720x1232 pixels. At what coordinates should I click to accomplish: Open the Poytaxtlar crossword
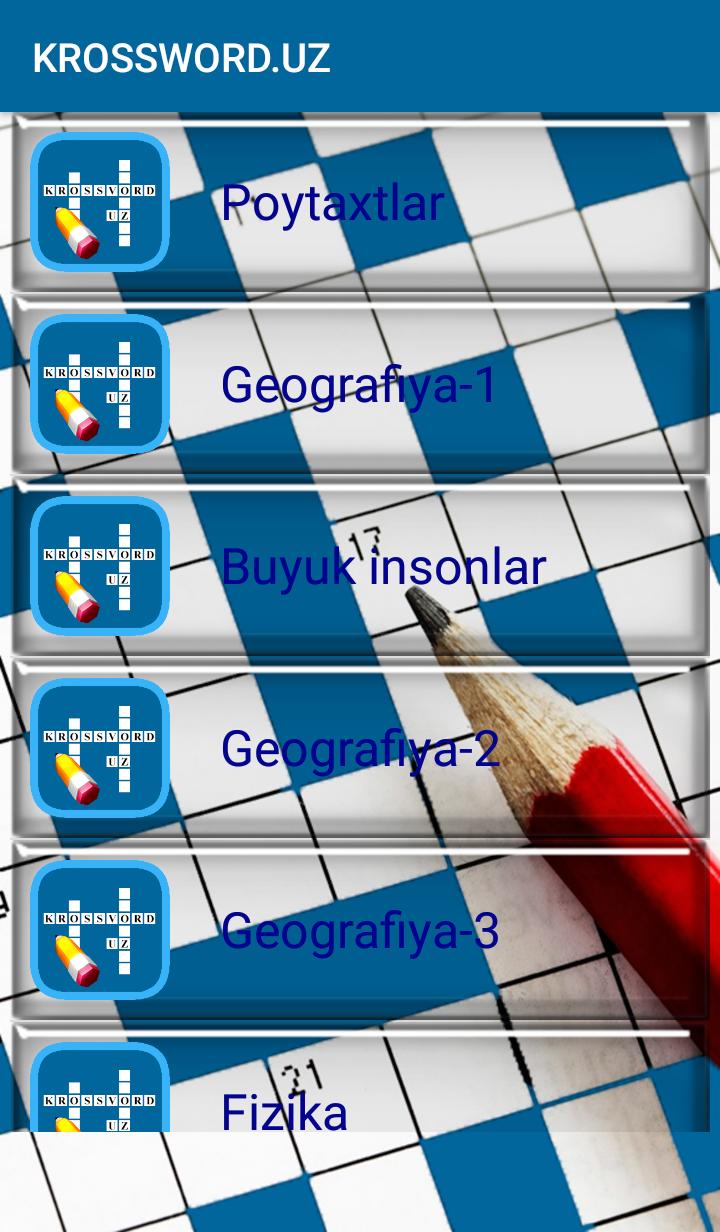tap(360, 203)
